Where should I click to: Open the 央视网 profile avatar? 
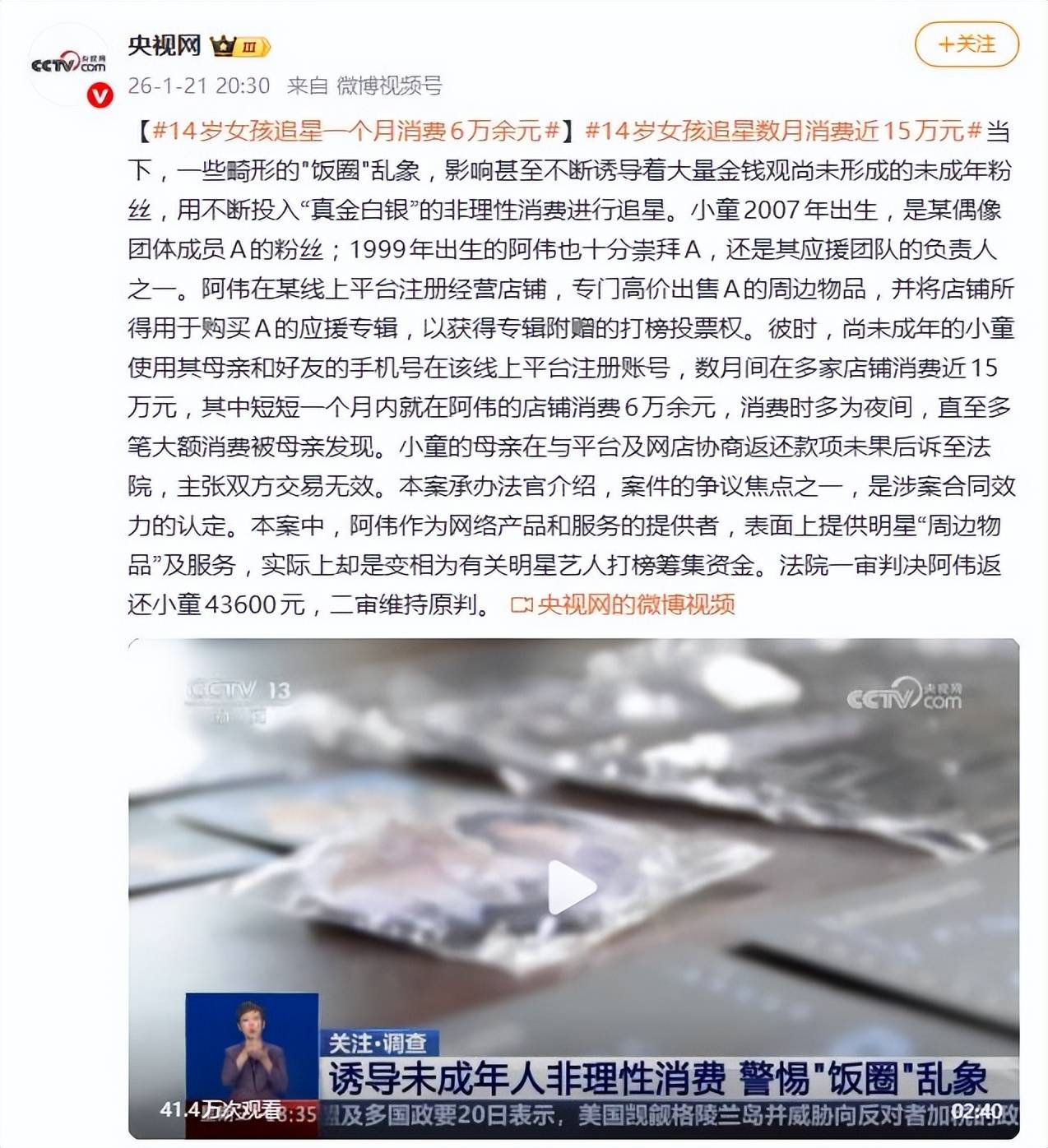[70, 64]
